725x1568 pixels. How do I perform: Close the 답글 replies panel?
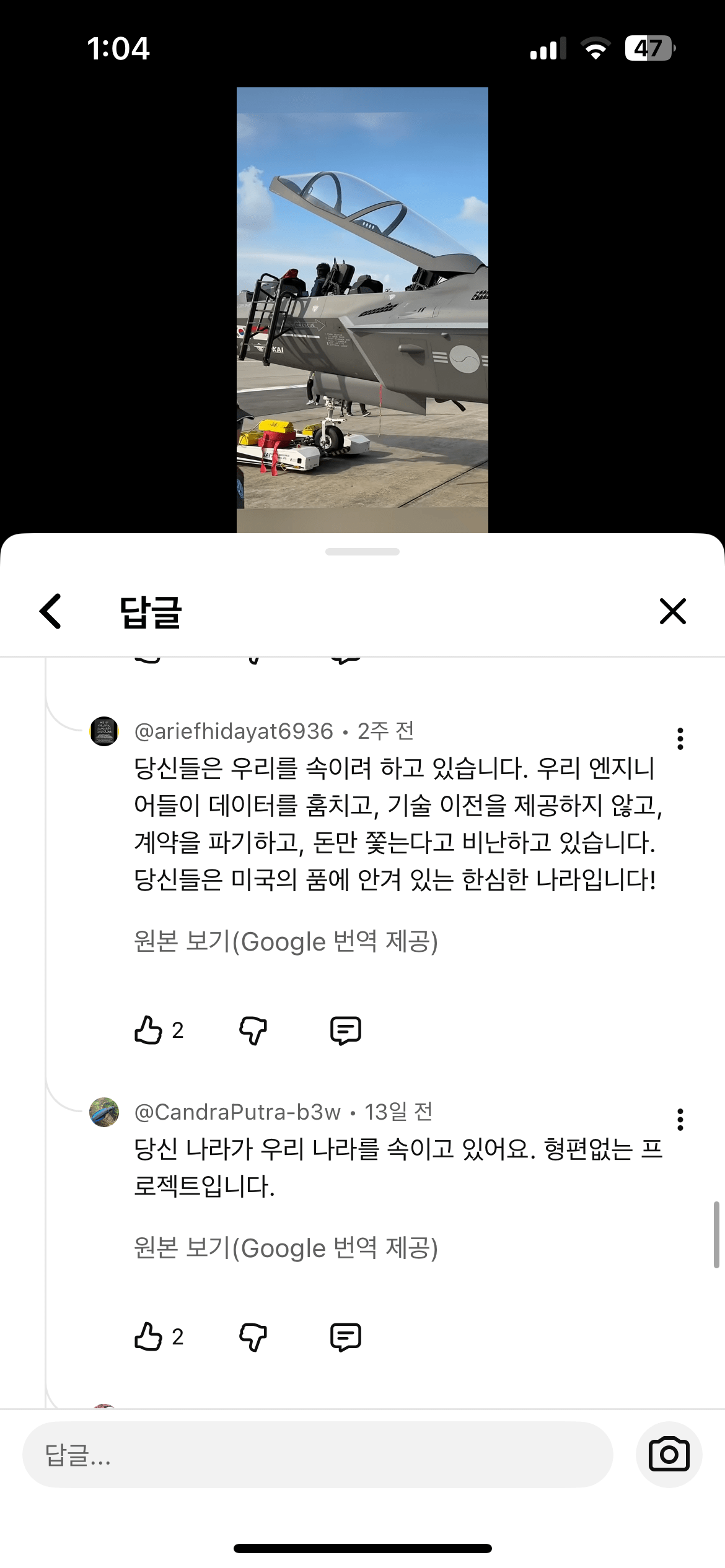click(673, 612)
